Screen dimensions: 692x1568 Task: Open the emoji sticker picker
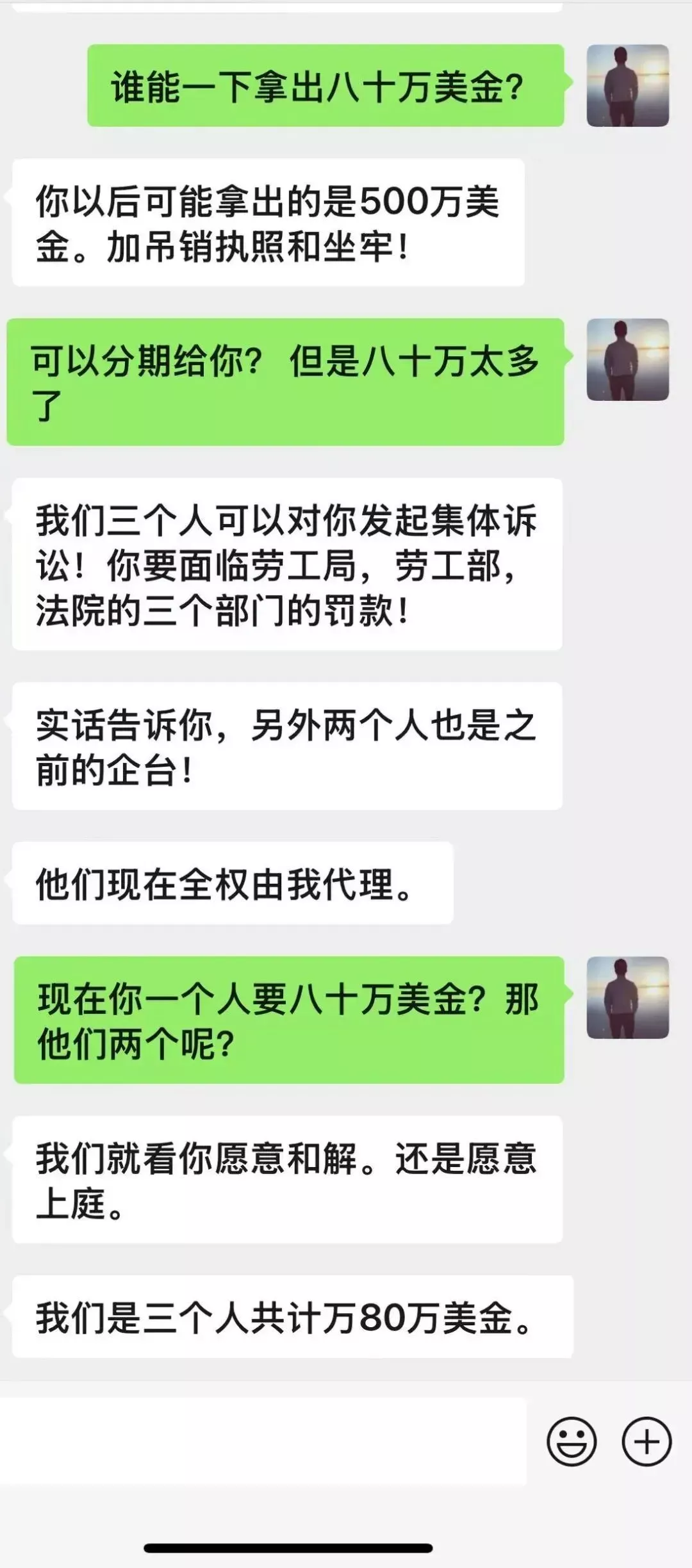[x=572, y=1441]
